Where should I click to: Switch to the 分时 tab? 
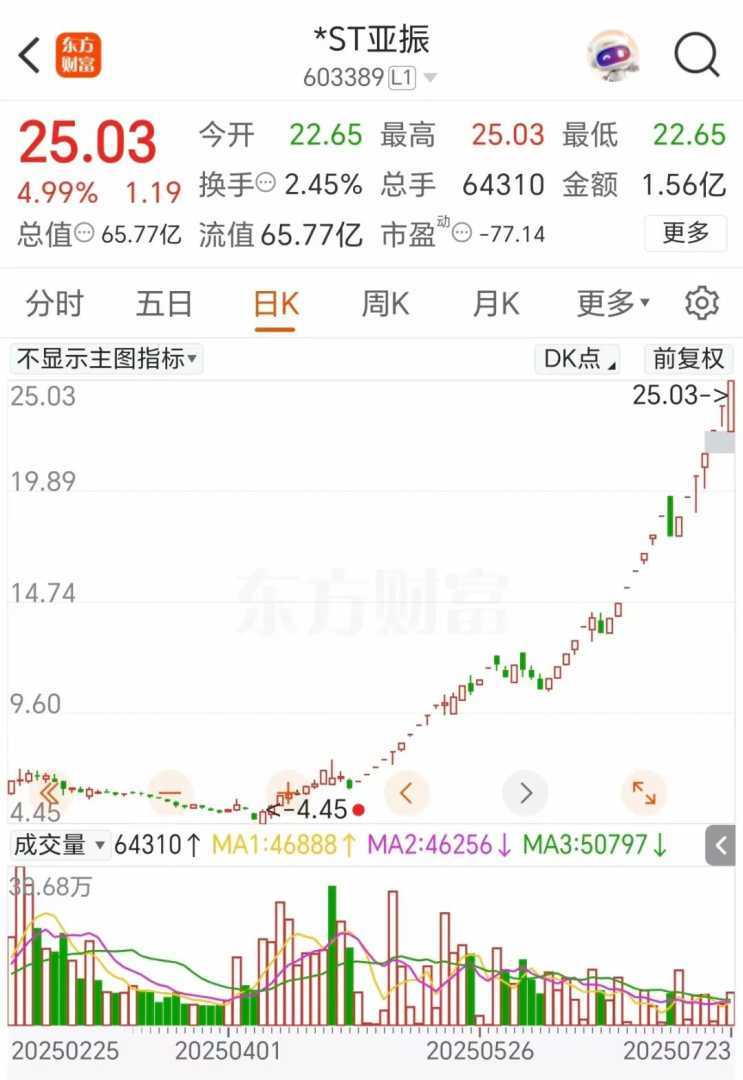tap(55, 303)
